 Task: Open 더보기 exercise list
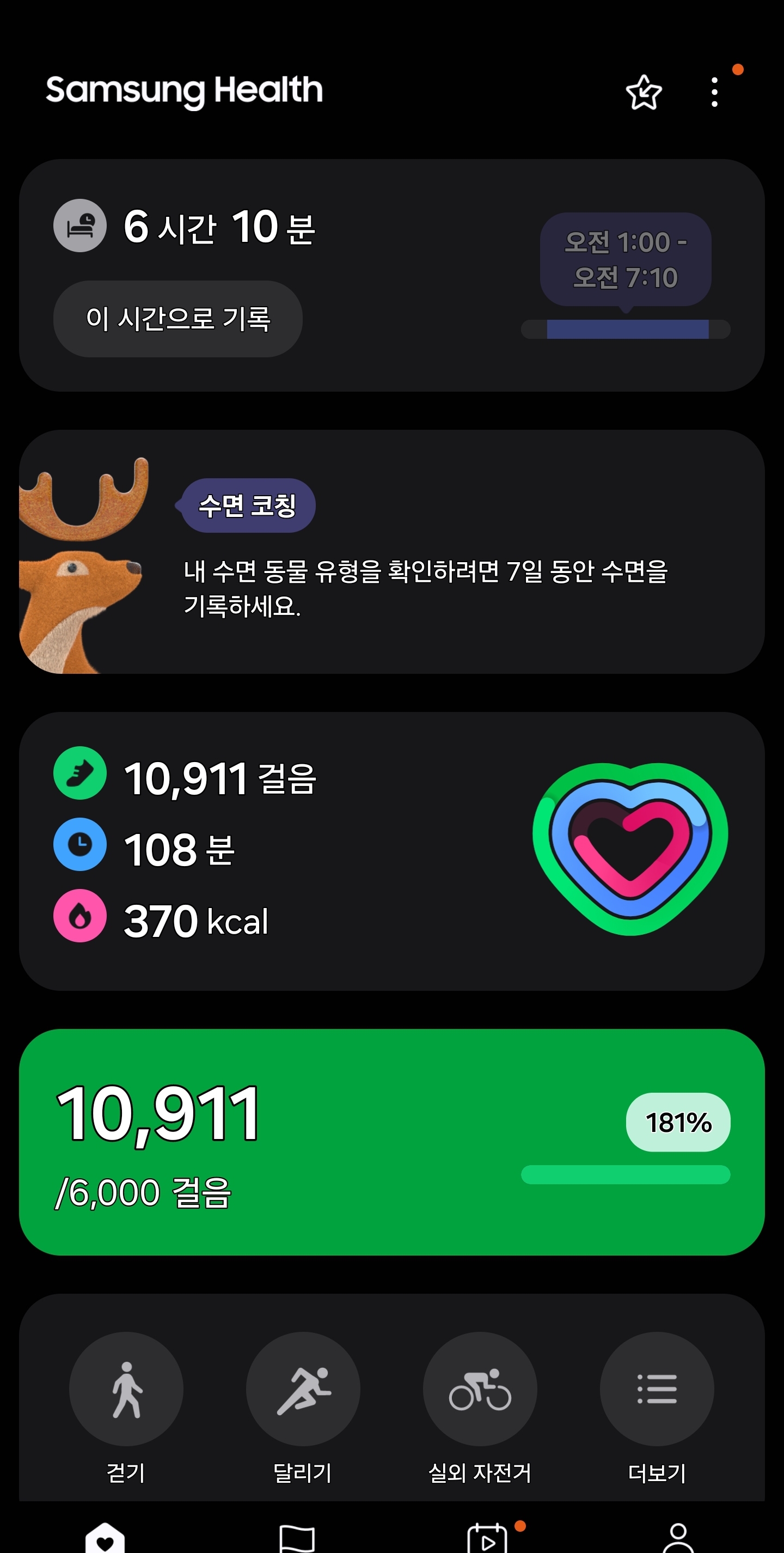coord(656,1388)
